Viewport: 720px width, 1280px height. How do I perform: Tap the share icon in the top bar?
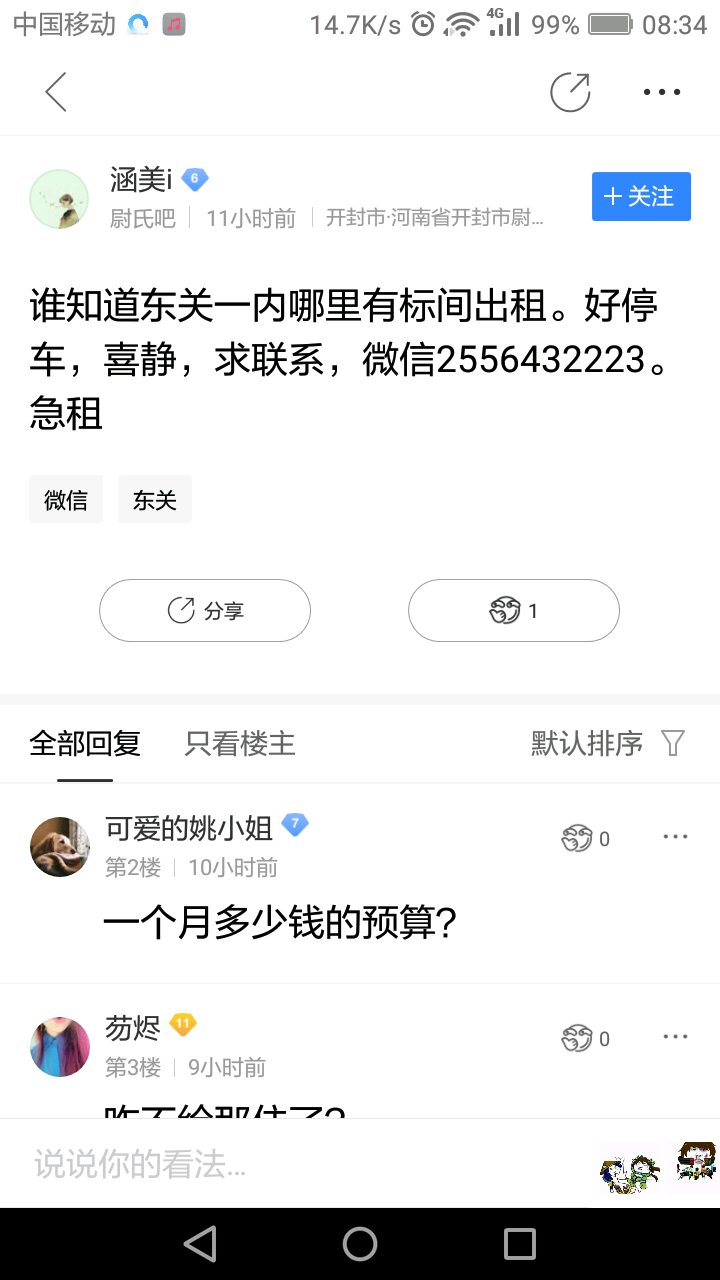click(x=570, y=92)
